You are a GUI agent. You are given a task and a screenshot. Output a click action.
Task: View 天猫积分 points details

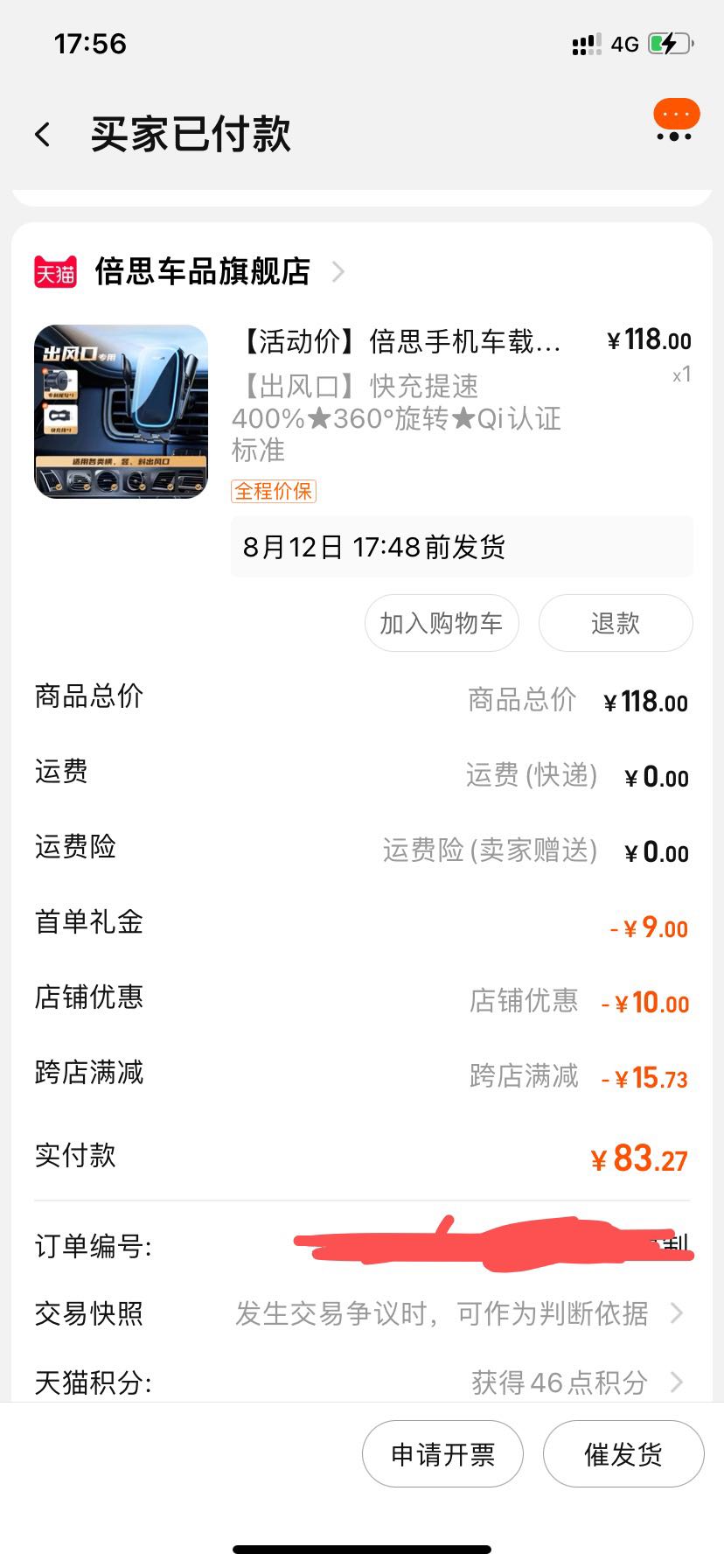(x=362, y=1382)
